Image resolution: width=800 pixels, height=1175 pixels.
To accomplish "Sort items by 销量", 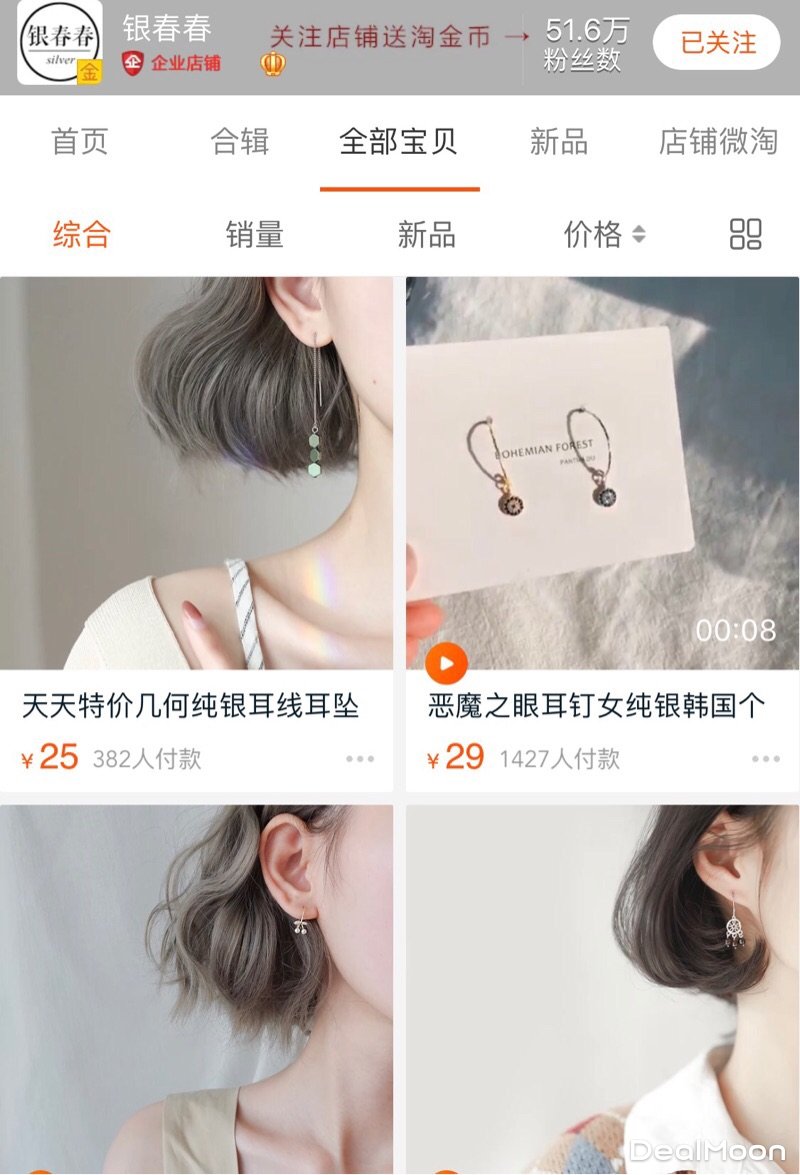I will [254, 235].
